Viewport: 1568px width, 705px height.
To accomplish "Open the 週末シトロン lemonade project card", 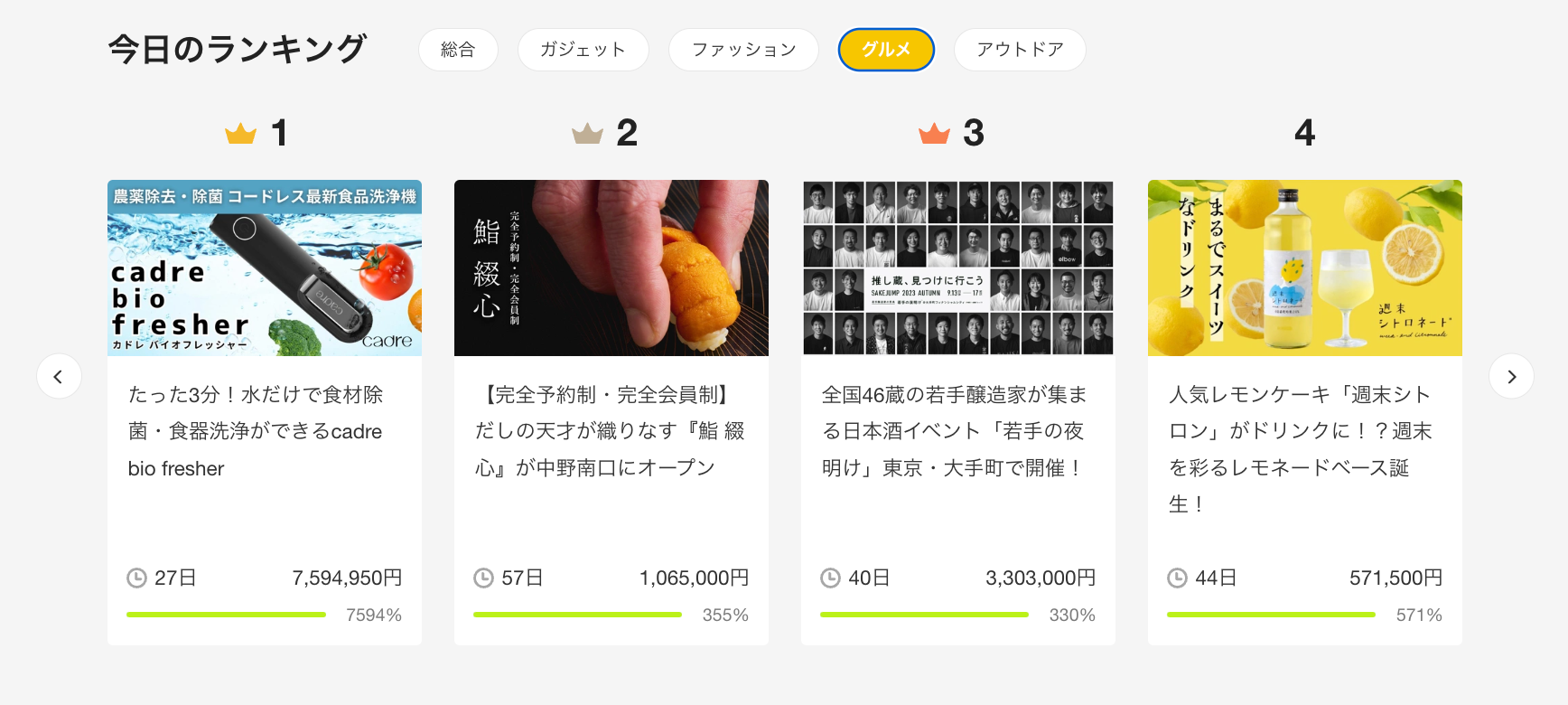I will click(x=1305, y=411).
